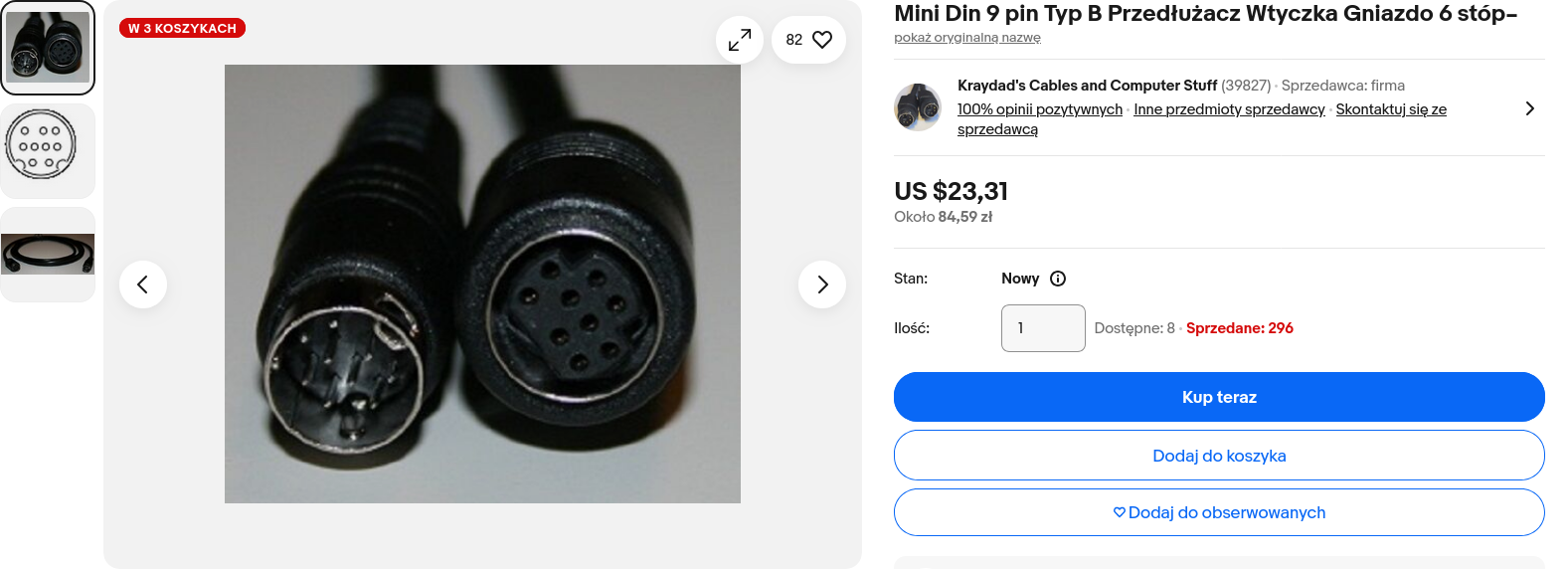
Task: Select the pin diagram thumbnail
Action: point(48,150)
